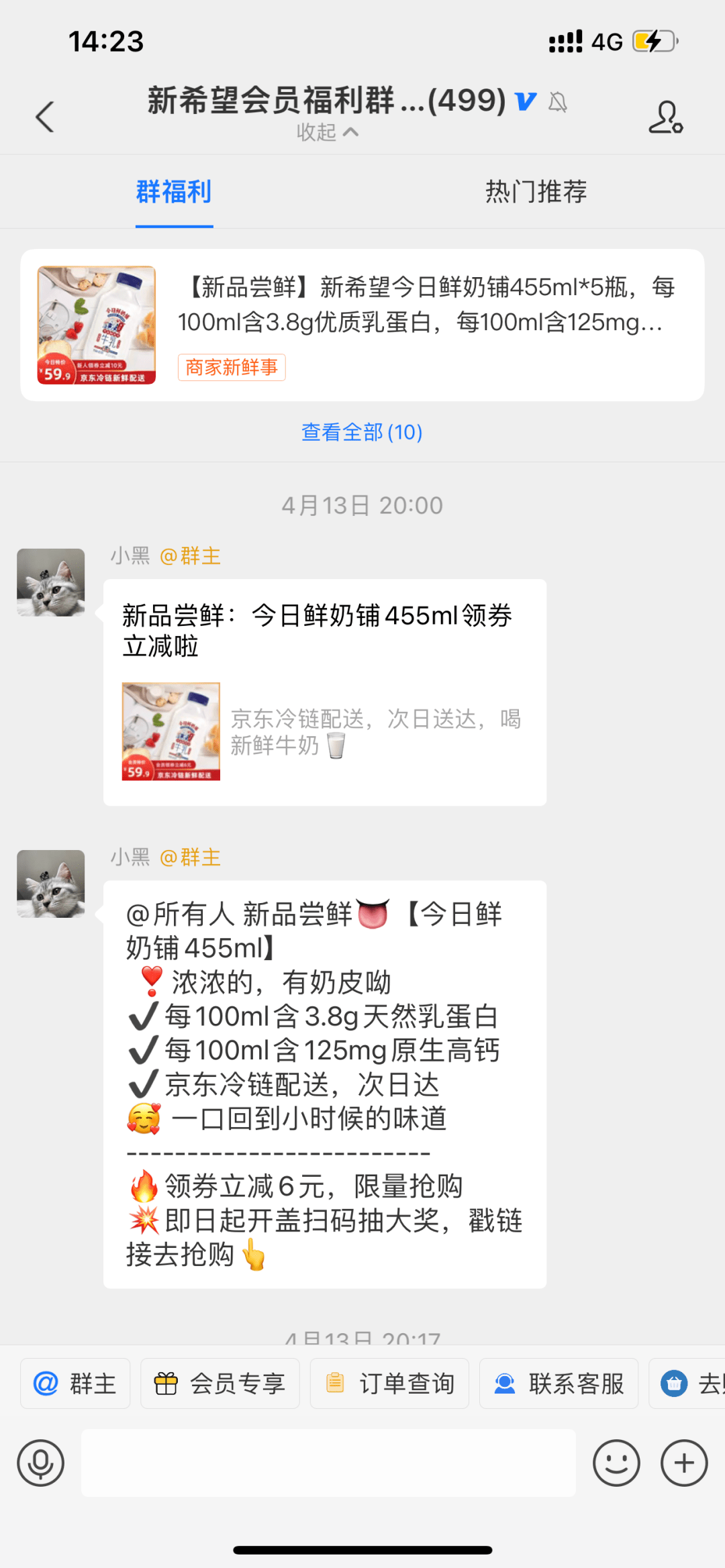Open group members and settings icon
This screenshot has height=1568, width=725.
[x=665, y=117]
